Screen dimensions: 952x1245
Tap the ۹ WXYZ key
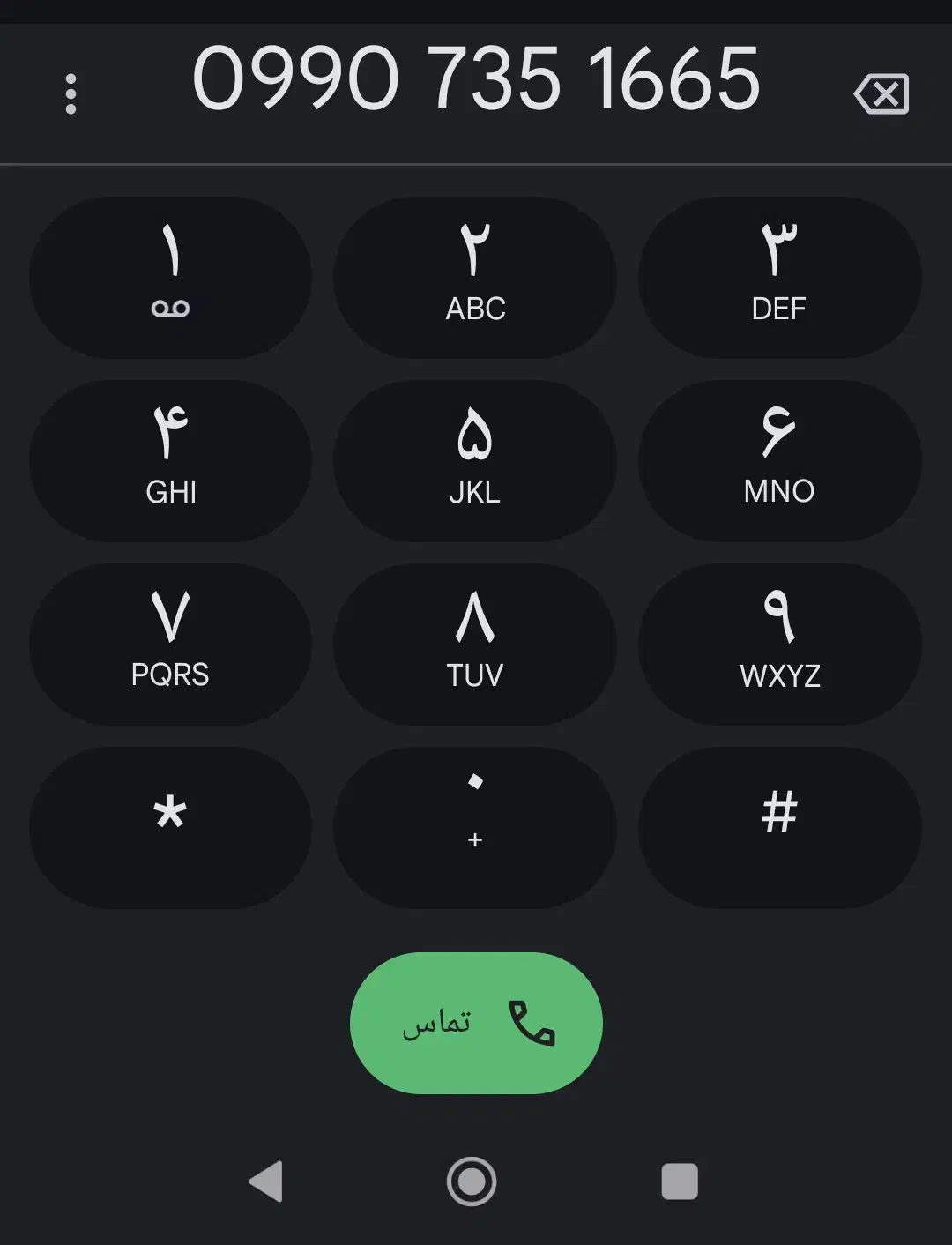click(779, 644)
